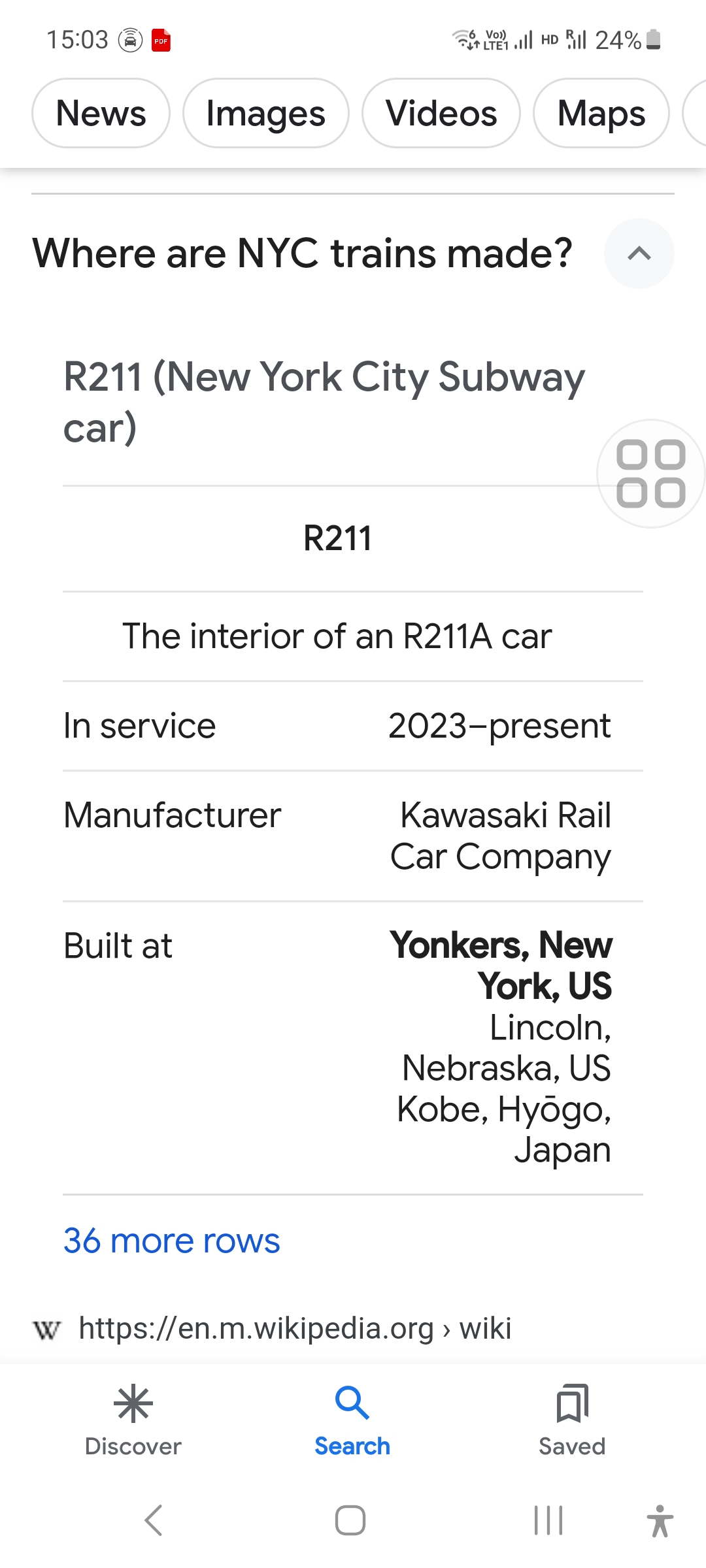Open the '36 more rows' link
This screenshot has height=1568, width=706.
point(171,1241)
